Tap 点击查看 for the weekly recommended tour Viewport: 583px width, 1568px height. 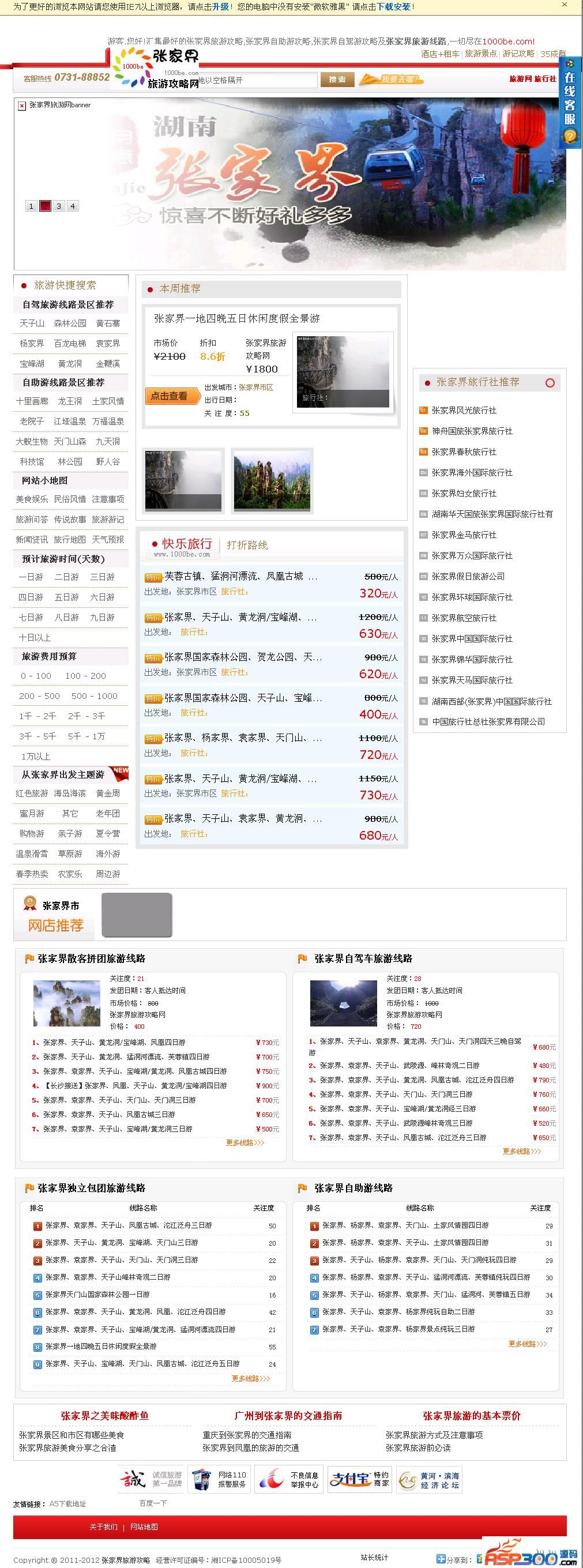(173, 396)
